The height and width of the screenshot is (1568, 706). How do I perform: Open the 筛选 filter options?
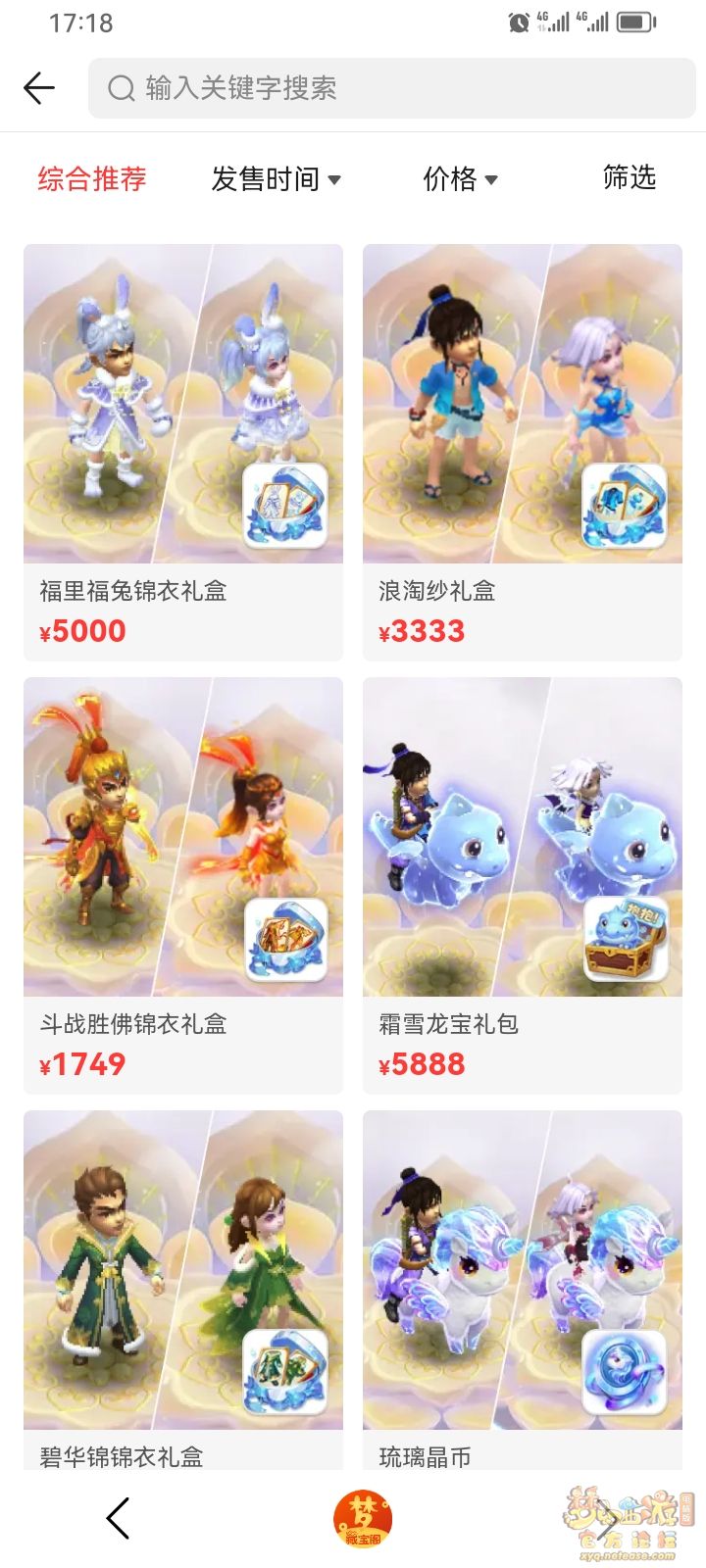(629, 177)
